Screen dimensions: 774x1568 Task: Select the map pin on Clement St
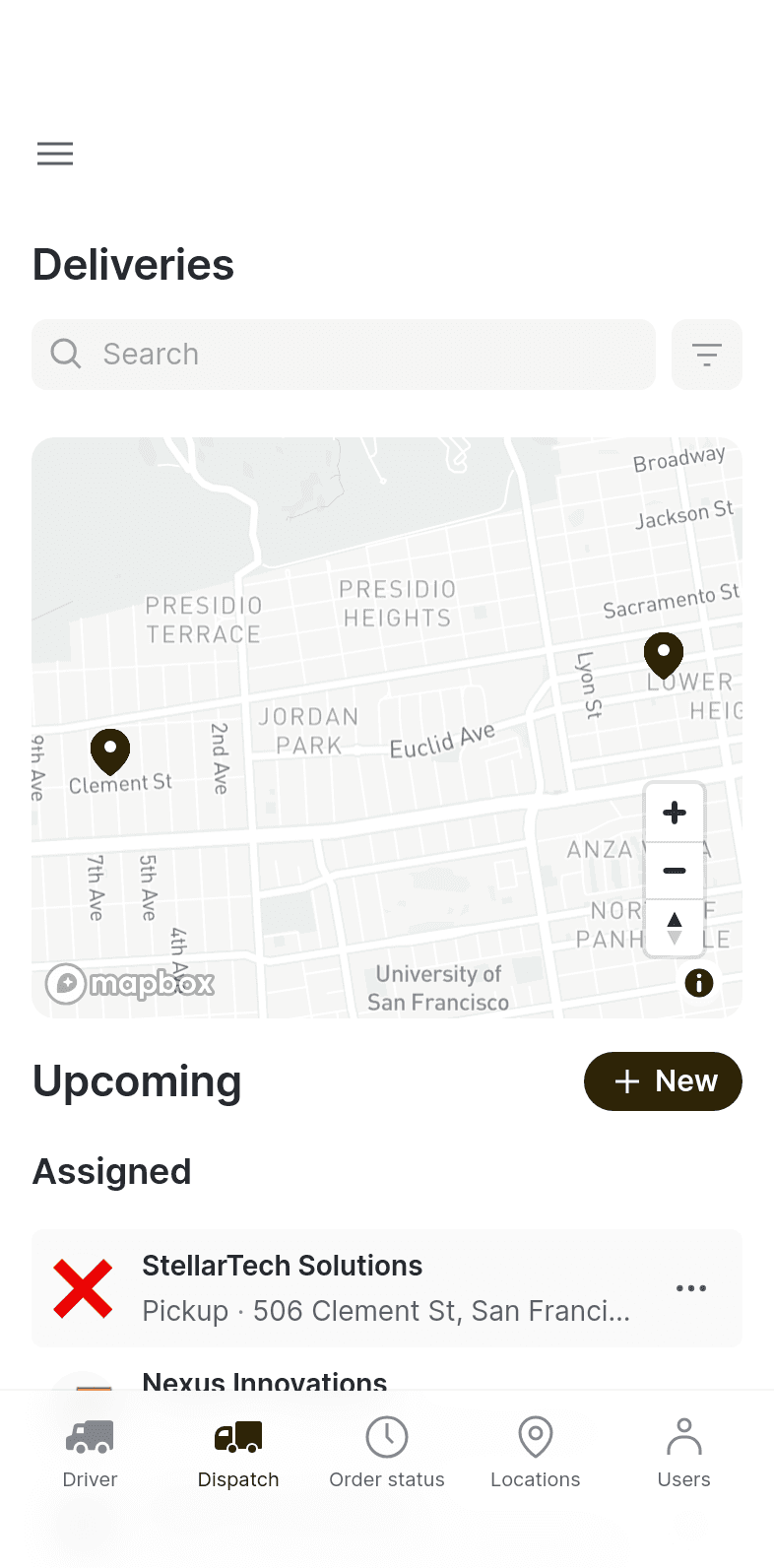(110, 752)
